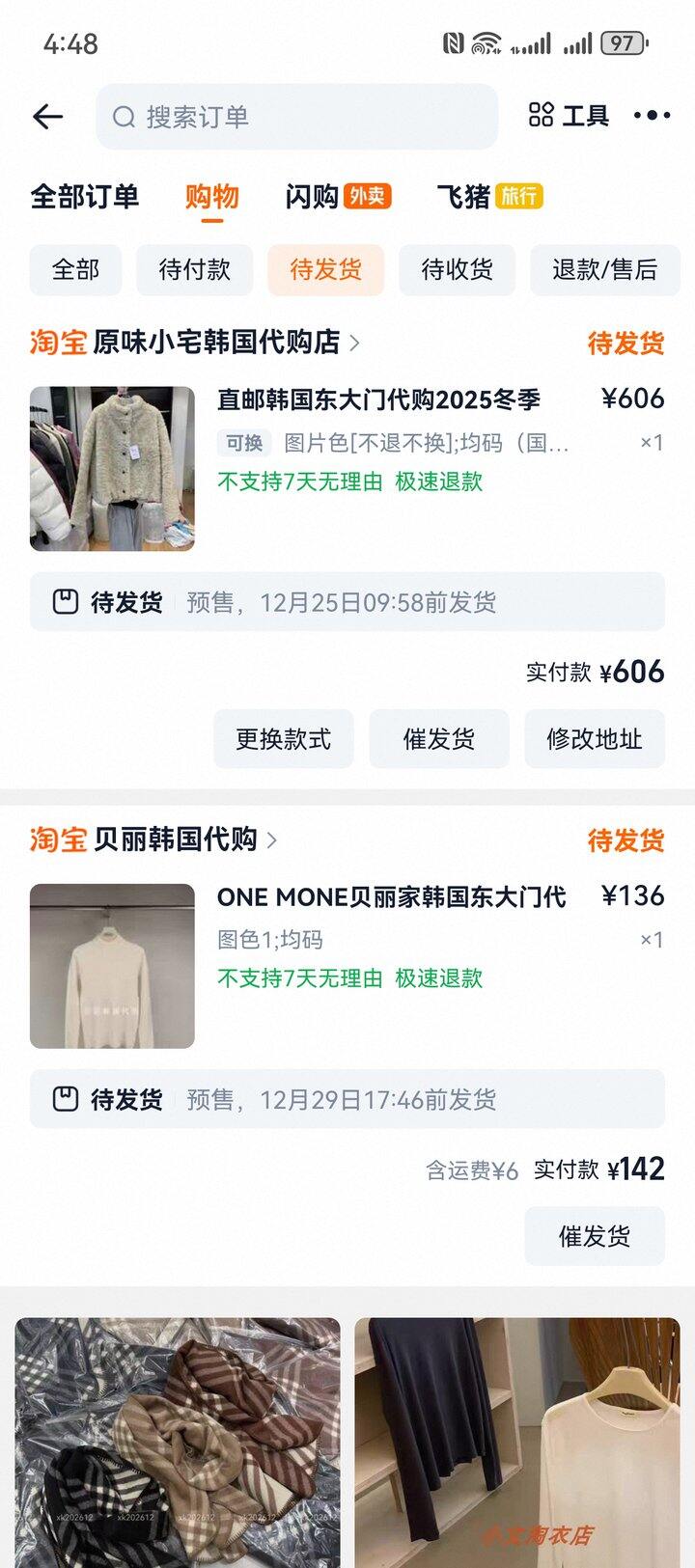This screenshot has width=695, height=1568.
Task: Tap the 飞猪 旅行 badge icon
Action: click(519, 197)
